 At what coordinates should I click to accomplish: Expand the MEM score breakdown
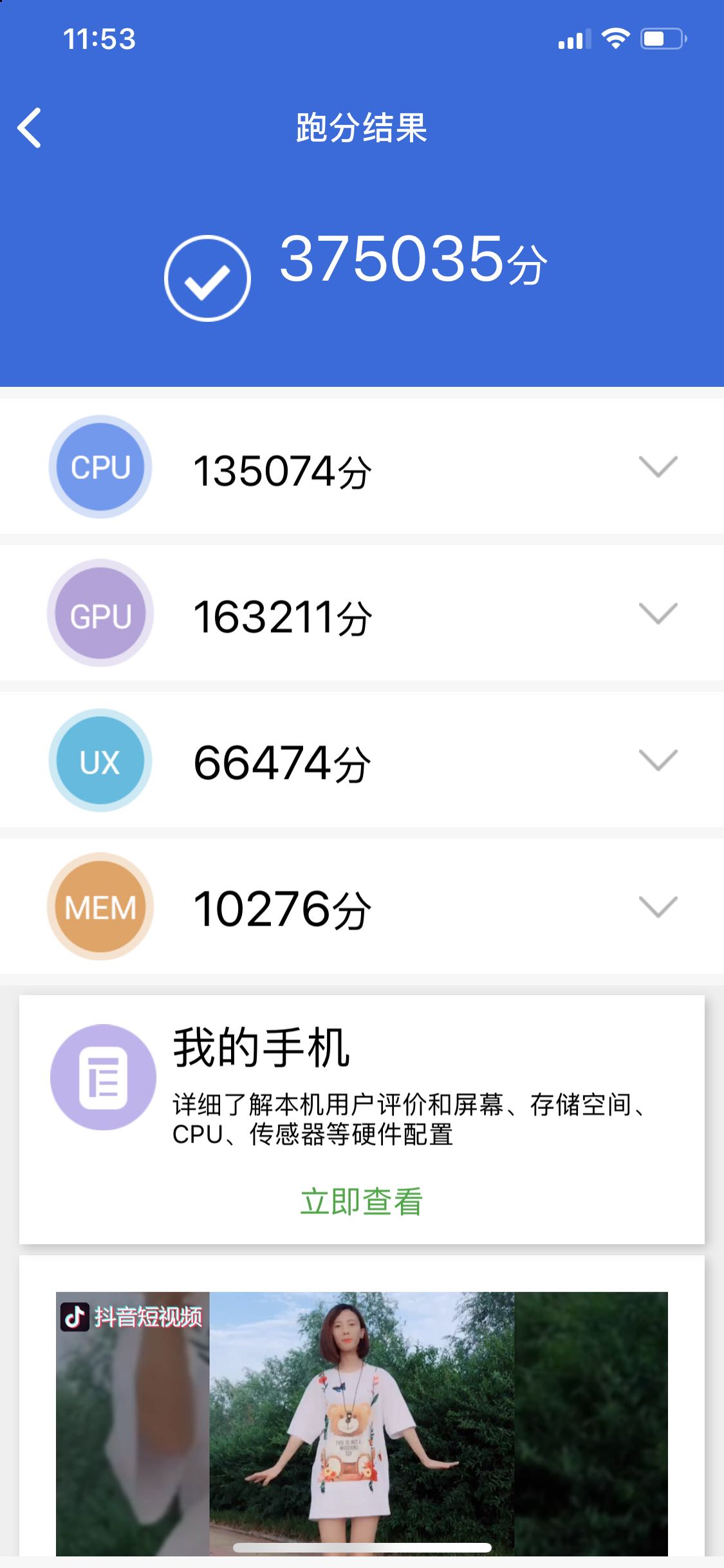coord(657,907)
